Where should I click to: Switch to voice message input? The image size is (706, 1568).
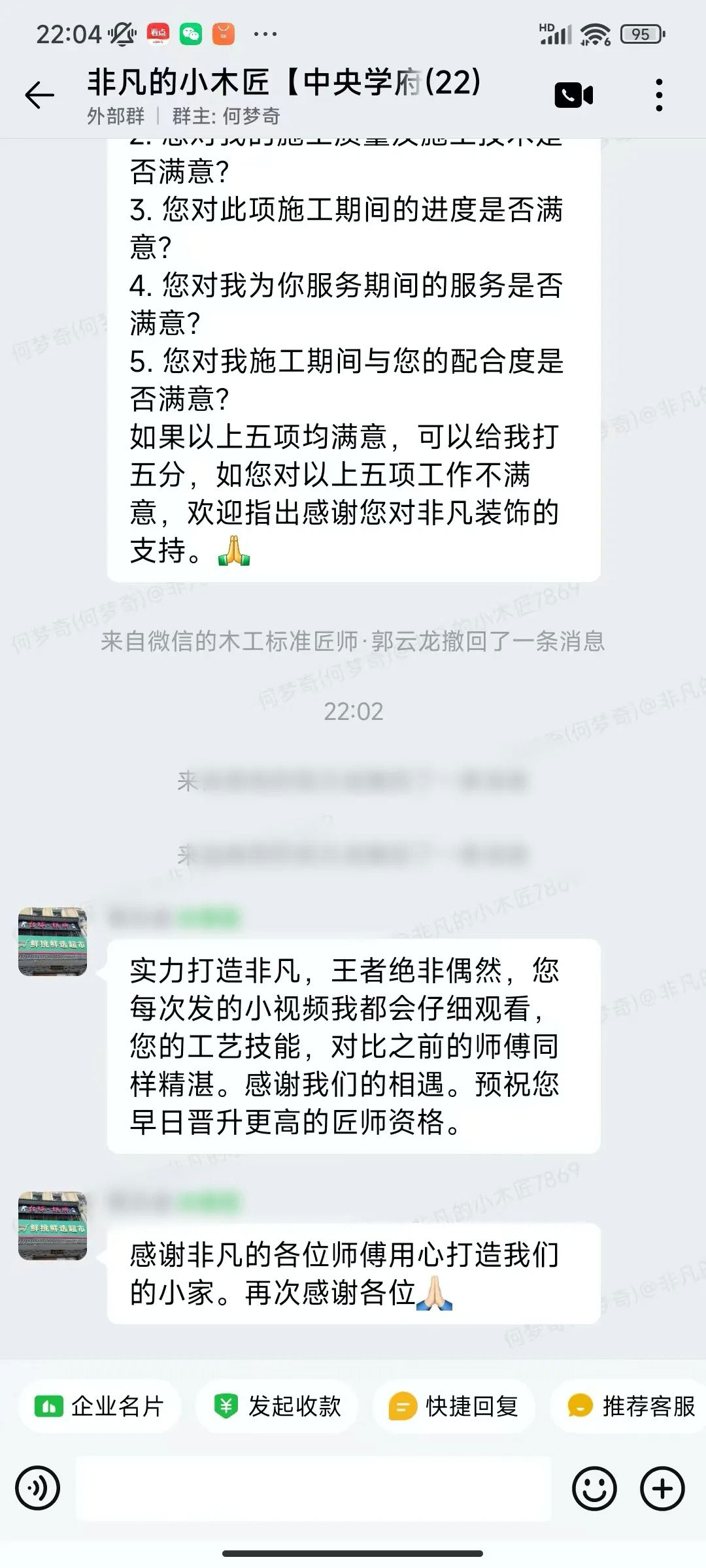[38, 1489]
